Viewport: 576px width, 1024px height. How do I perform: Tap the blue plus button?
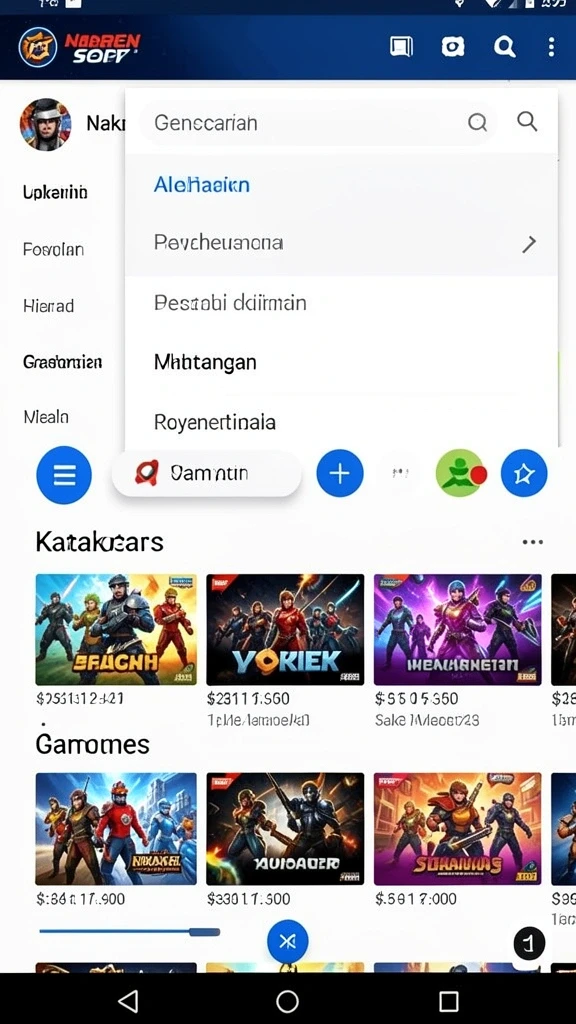point(340,473)
